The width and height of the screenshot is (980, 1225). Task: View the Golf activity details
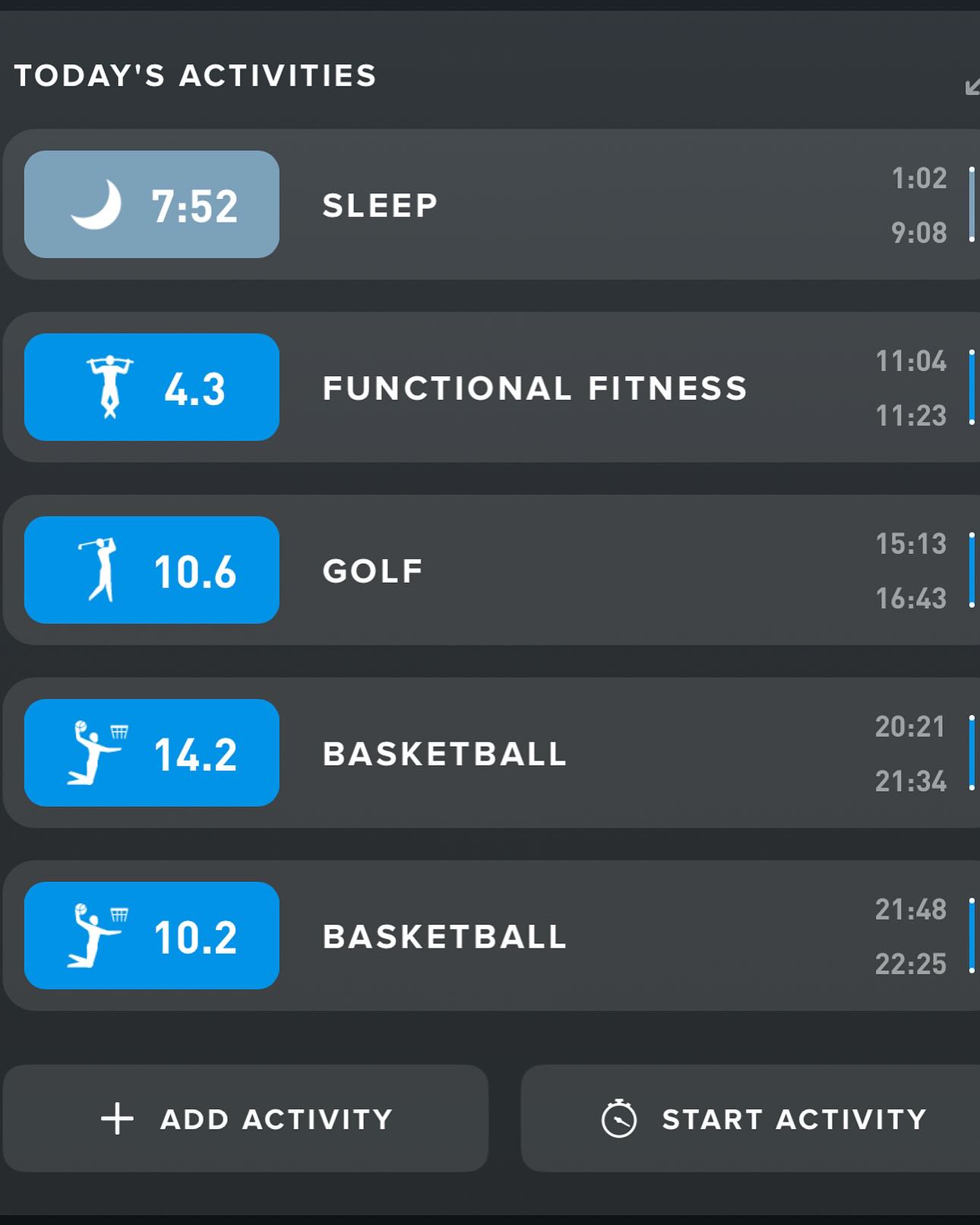pos(490,571)
